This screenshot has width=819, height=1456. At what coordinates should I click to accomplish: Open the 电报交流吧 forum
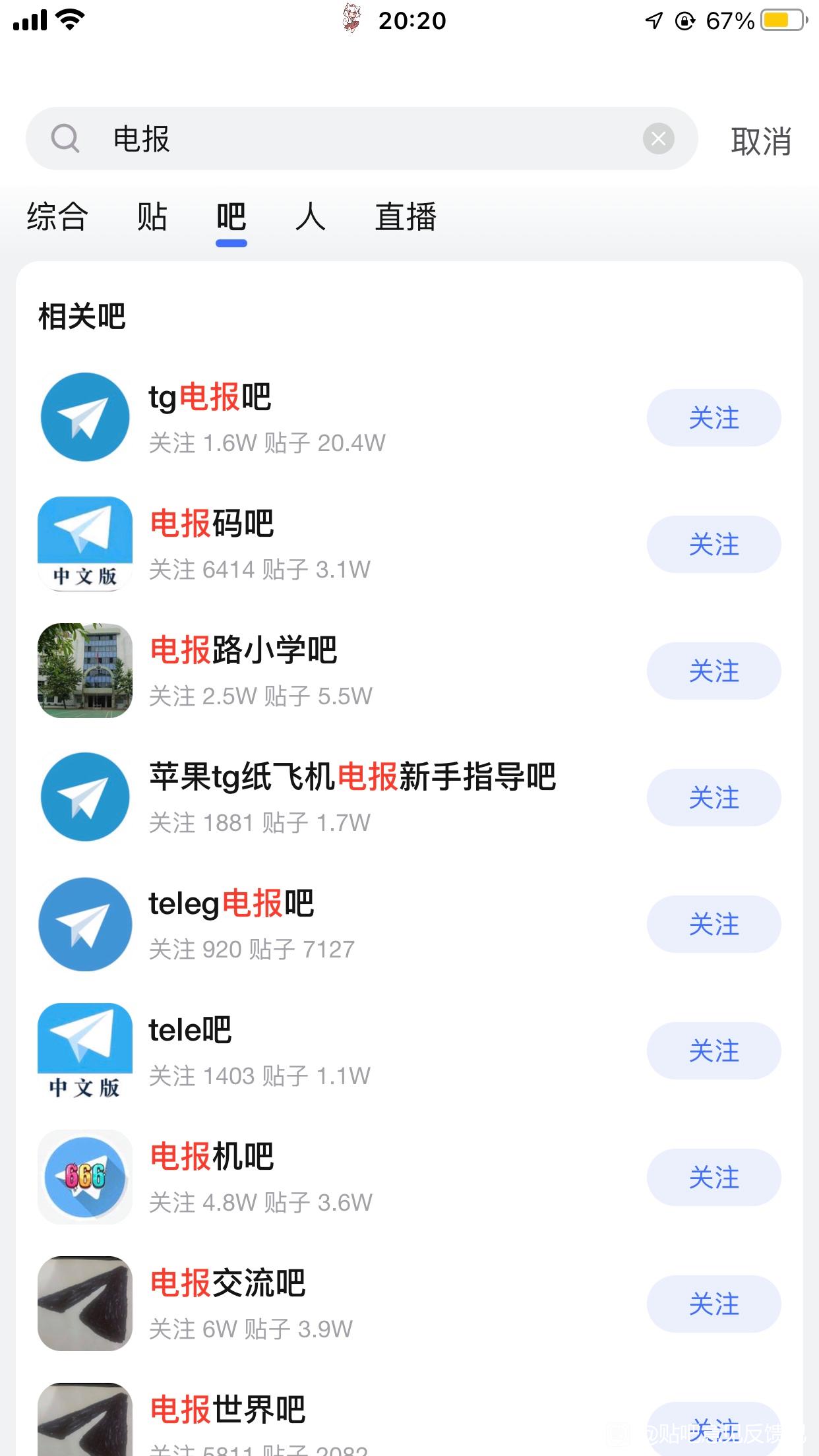[x=228, y=1284]
